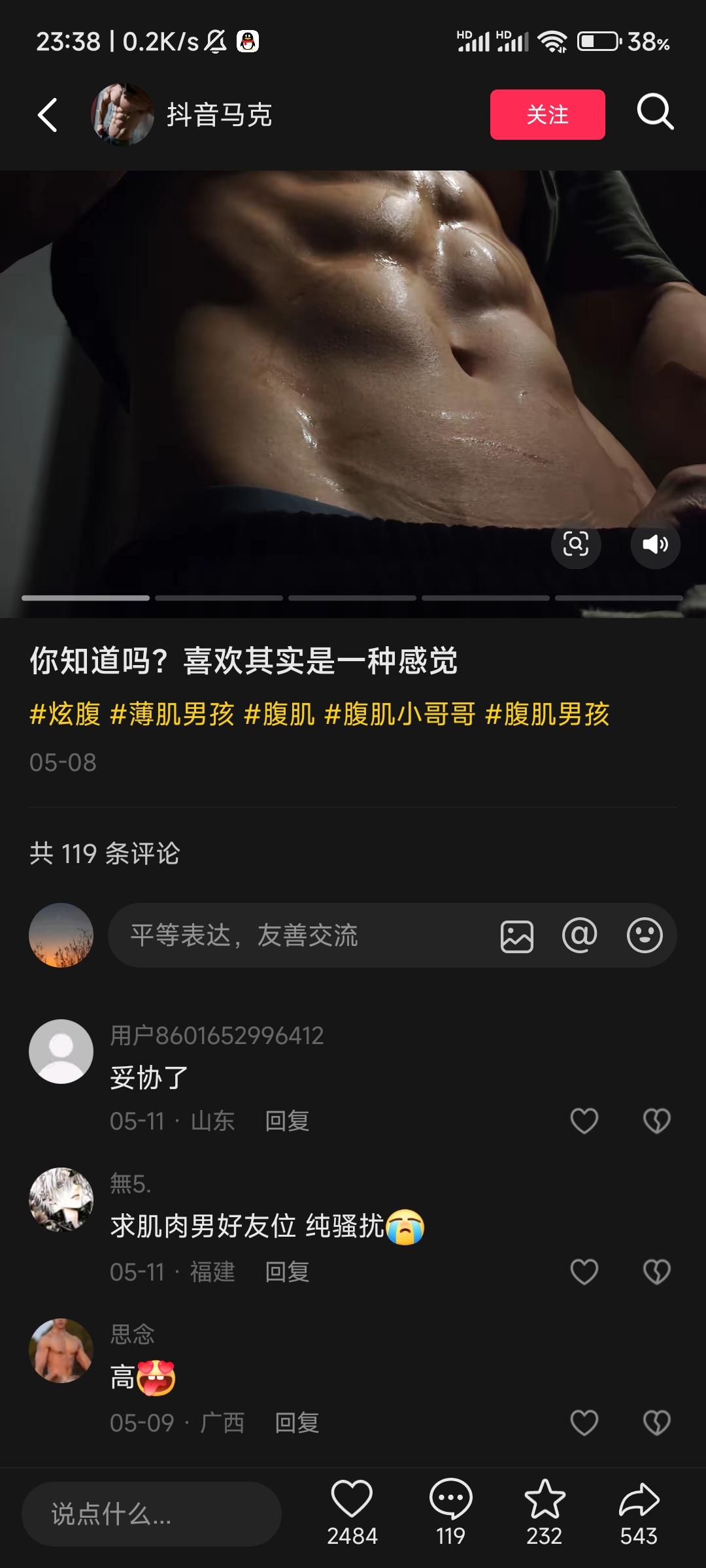This screenshot has height=1568, width=706.
Task: Reply to 思念's comment
Action: [x=297, y=1423]
